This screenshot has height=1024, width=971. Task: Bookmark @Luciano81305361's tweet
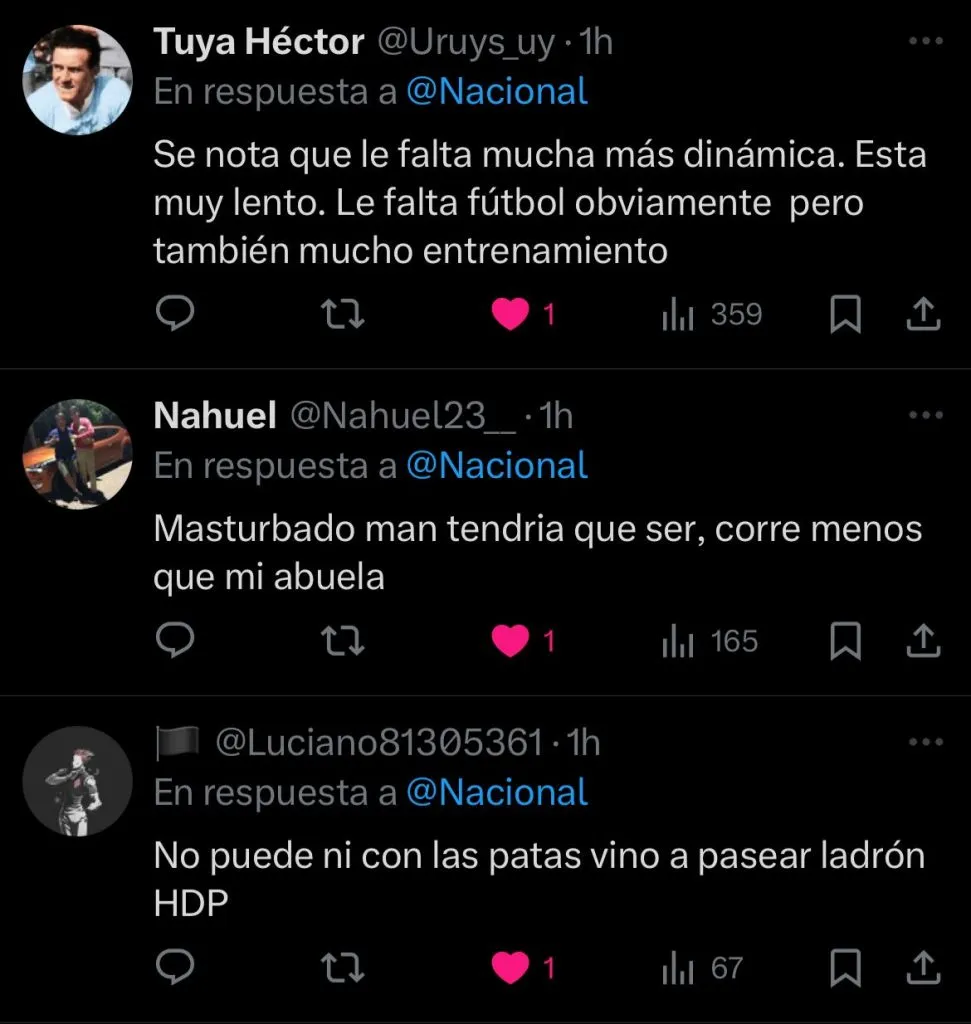(846, 968)
